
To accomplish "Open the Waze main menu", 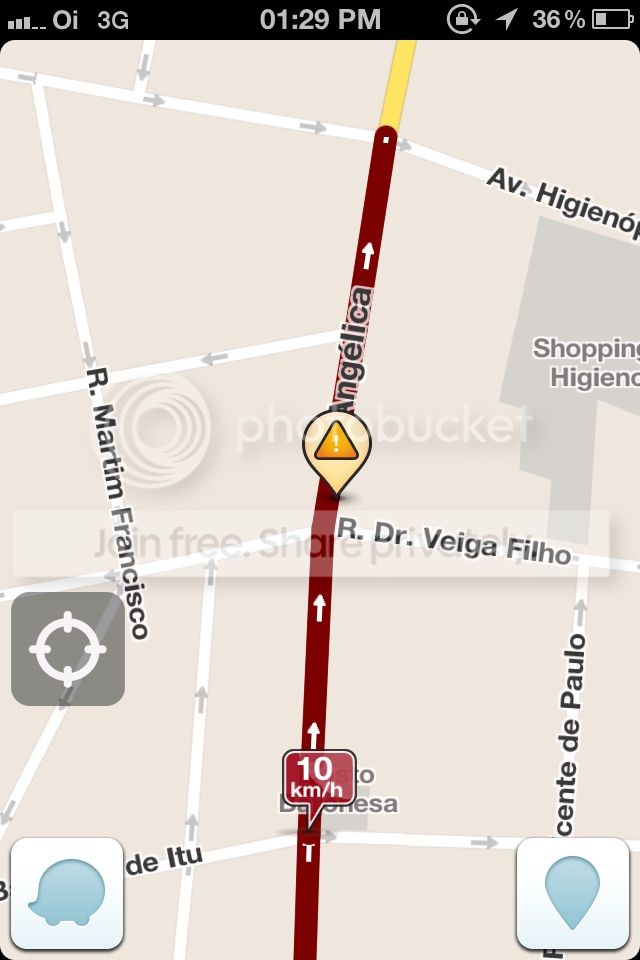I will [67, 893].
